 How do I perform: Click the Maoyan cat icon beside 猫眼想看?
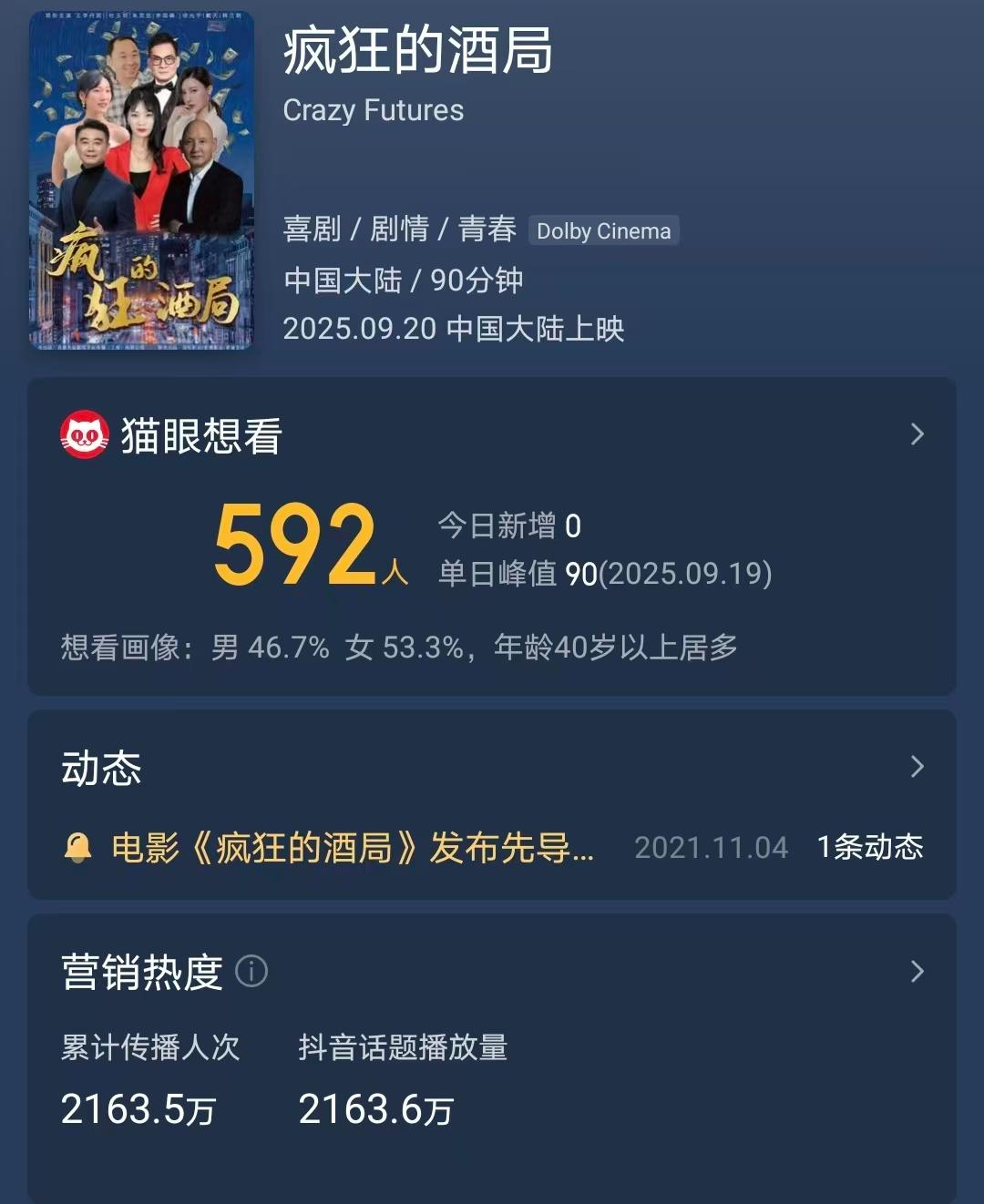82,435
